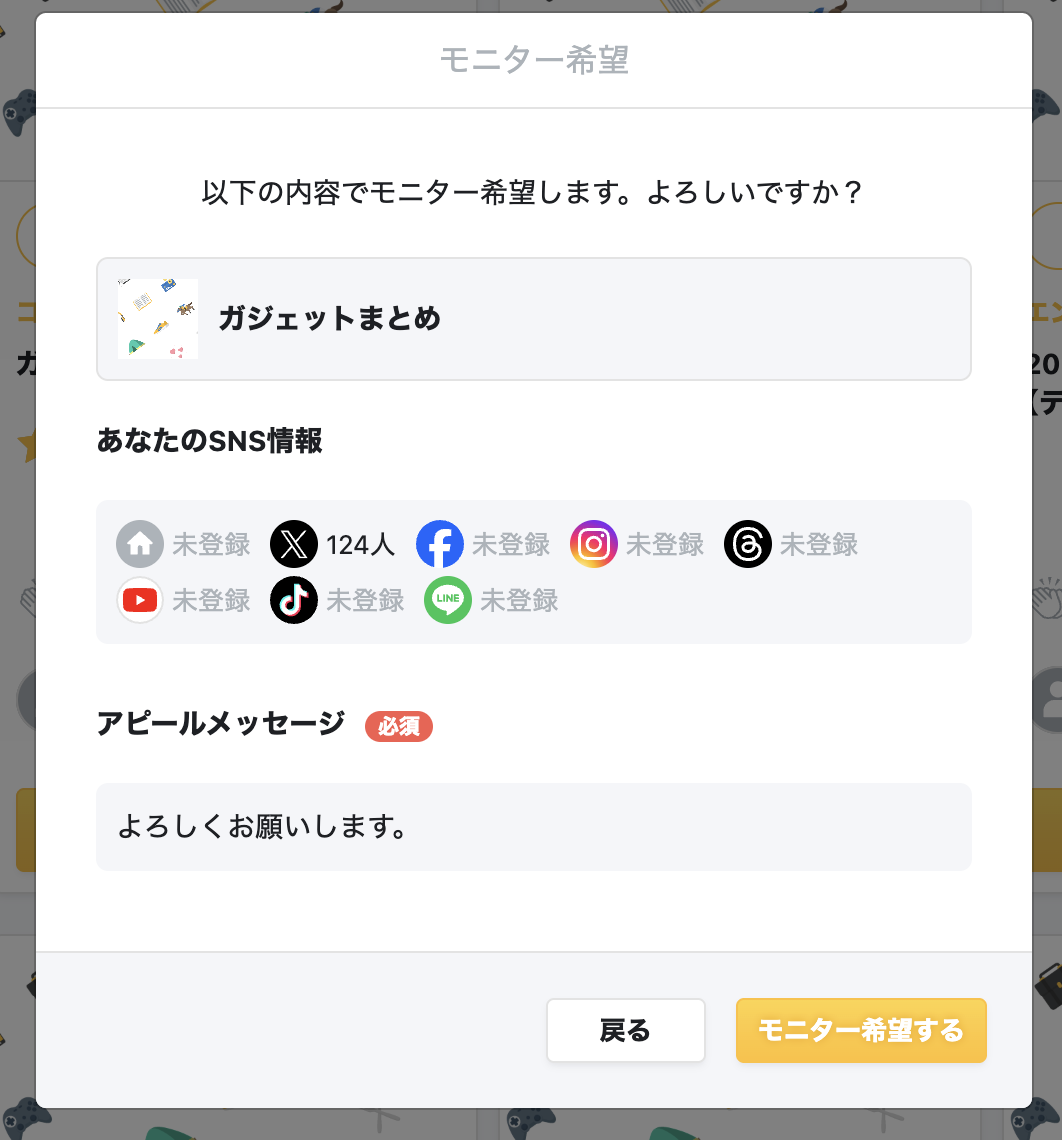Click the 124人 follower count label
This screenshot has width=1062, height=1140.
tap(360, 544)
